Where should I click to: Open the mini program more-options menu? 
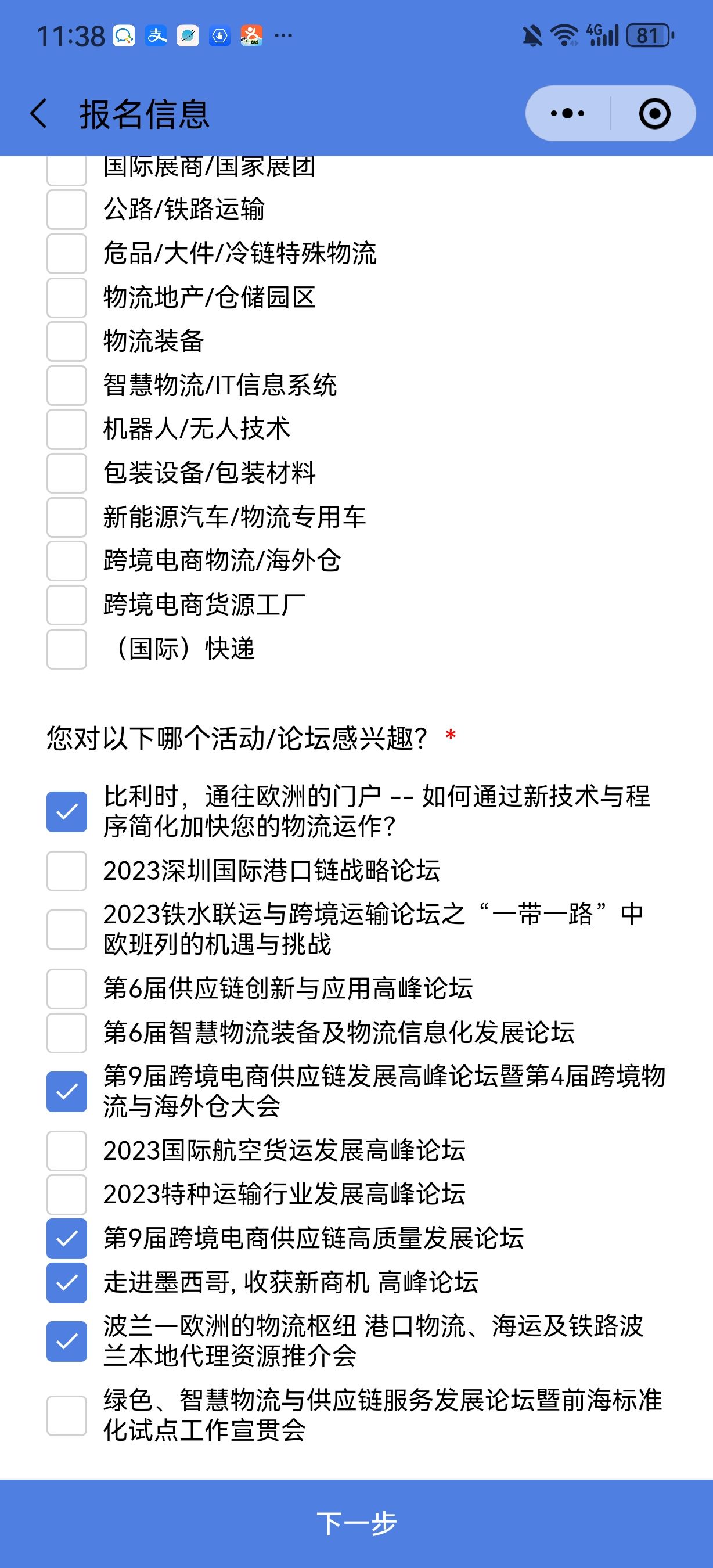coord(568,113)
